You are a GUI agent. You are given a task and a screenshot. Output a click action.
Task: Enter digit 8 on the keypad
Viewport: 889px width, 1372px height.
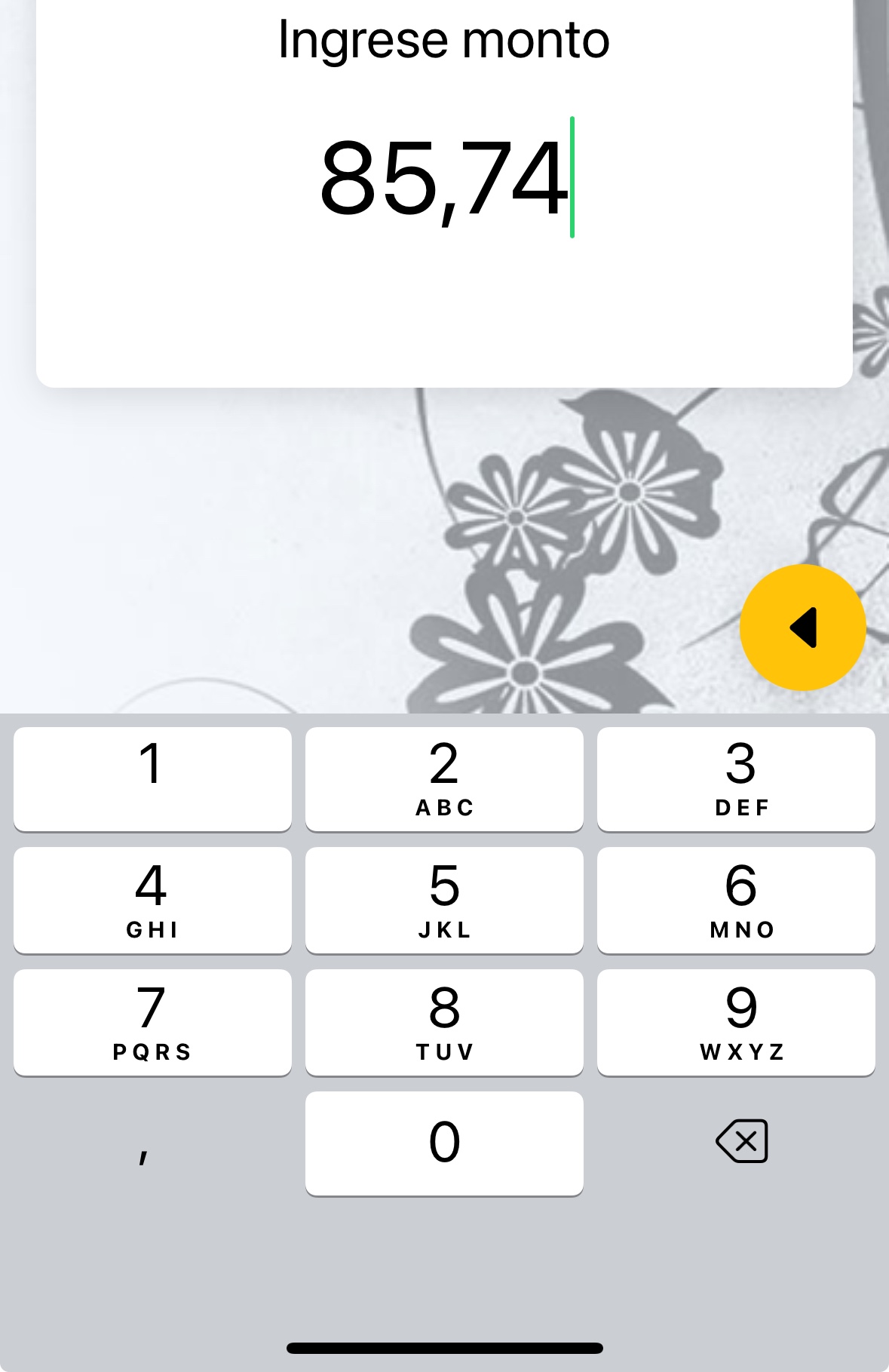(444, 1022)
